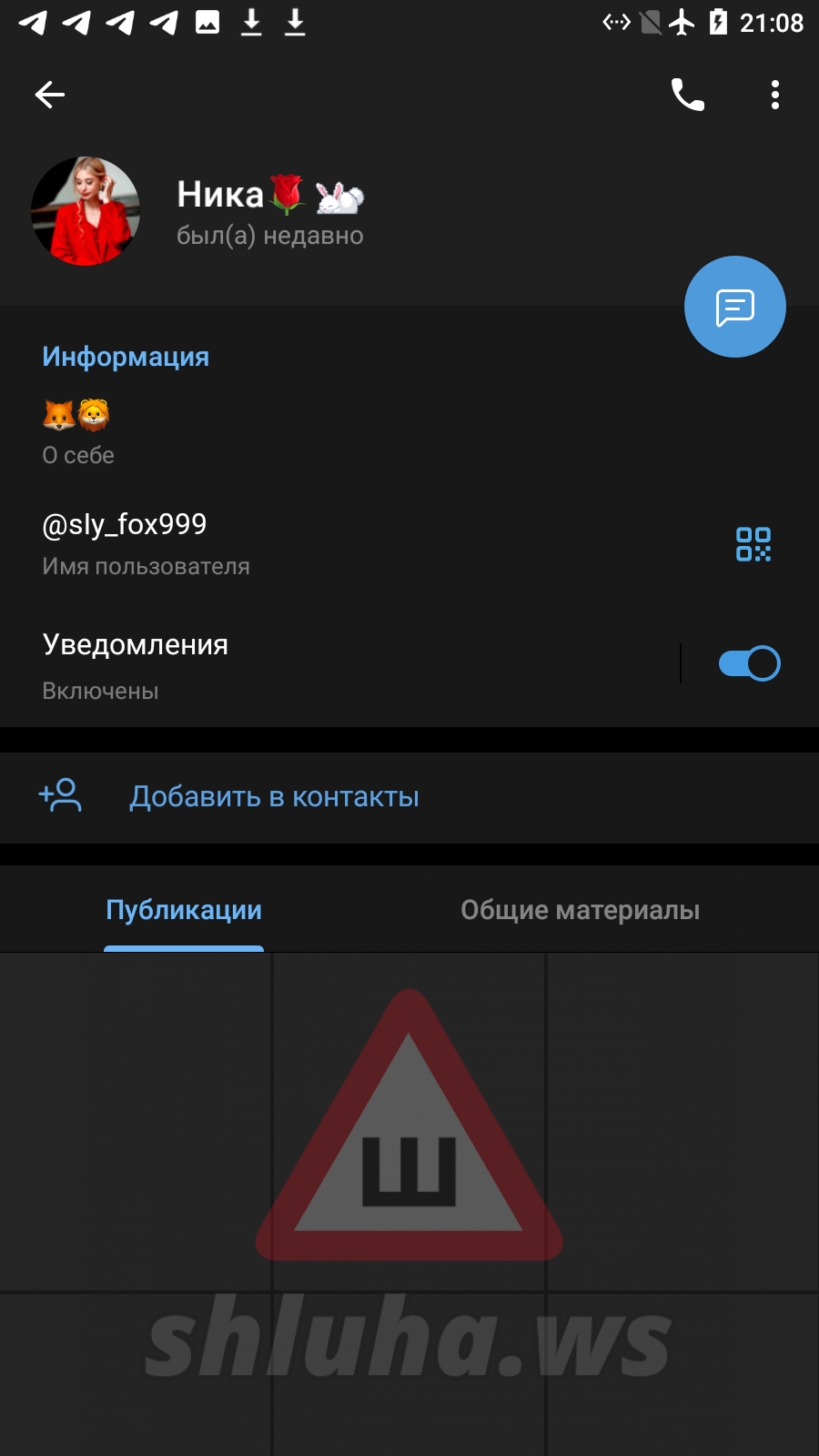Switch to the Общие материалы tab
The height and width of the screenshot is (1456, 819).
click(x=580, y=910)
